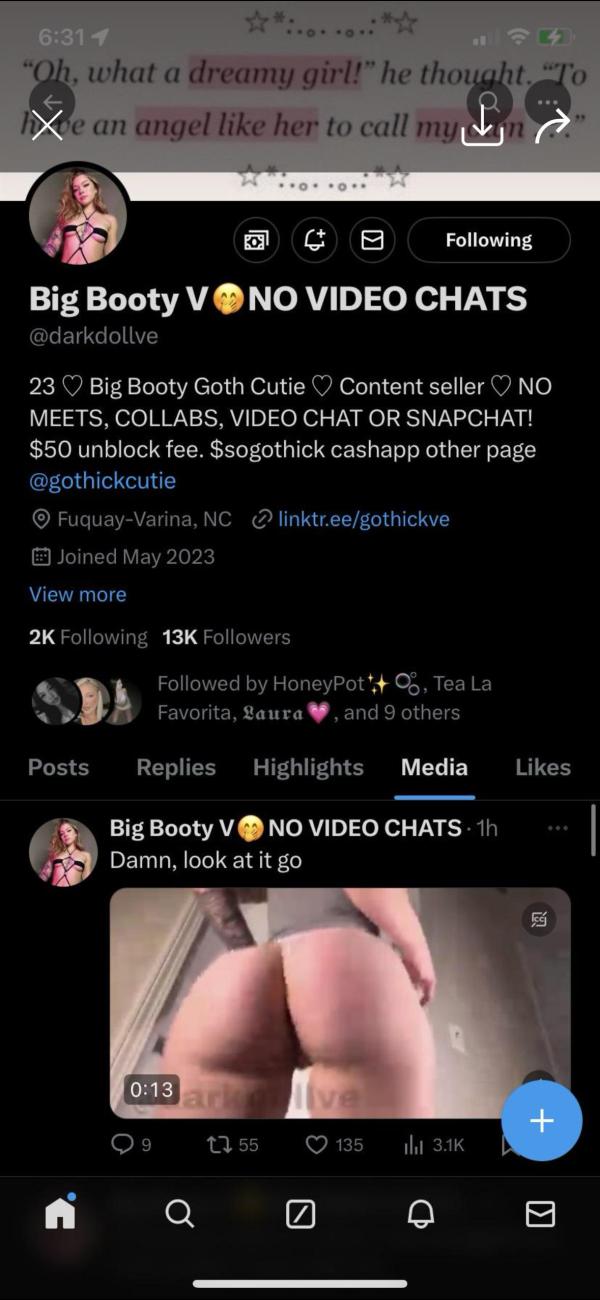Turn on post notifications bell-plus icon

314,240
